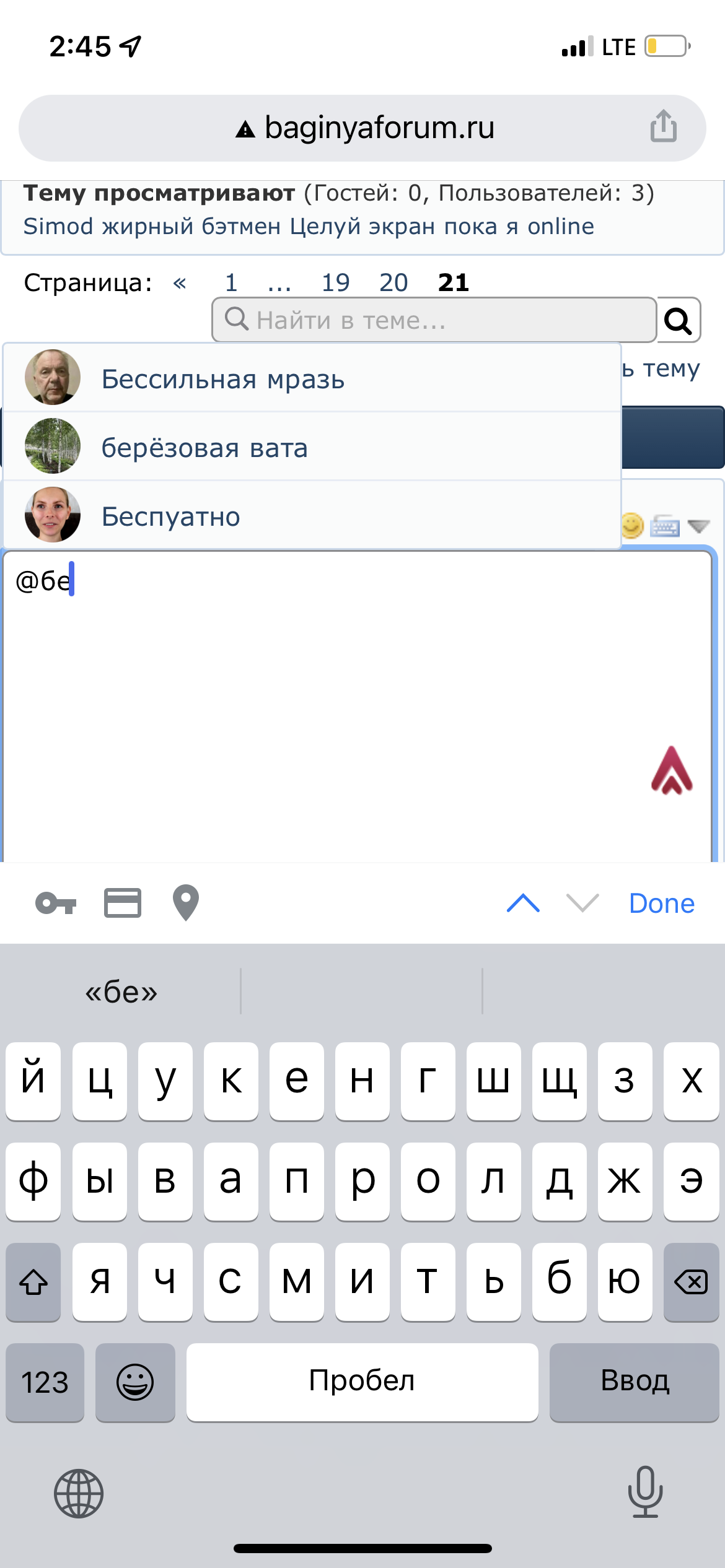Tap the scroll-to-top red arrow

672,770
